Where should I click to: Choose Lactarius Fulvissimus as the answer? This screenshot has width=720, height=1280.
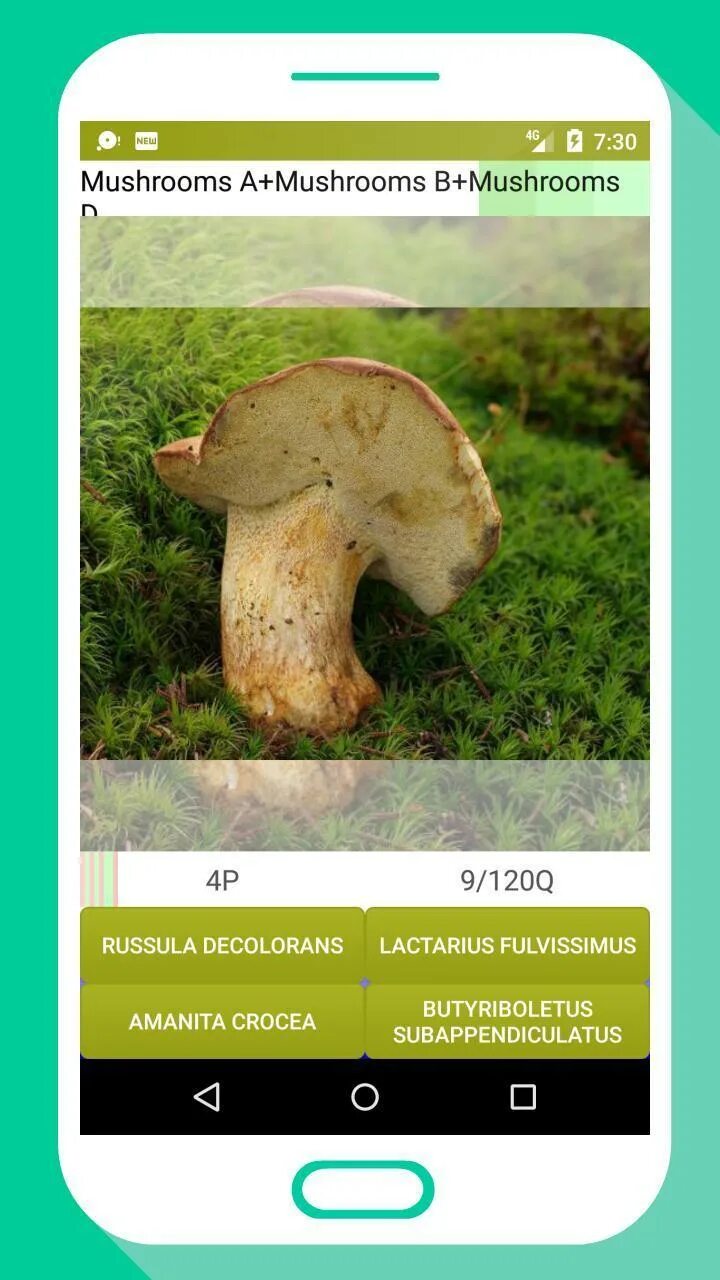pos(507,945)
